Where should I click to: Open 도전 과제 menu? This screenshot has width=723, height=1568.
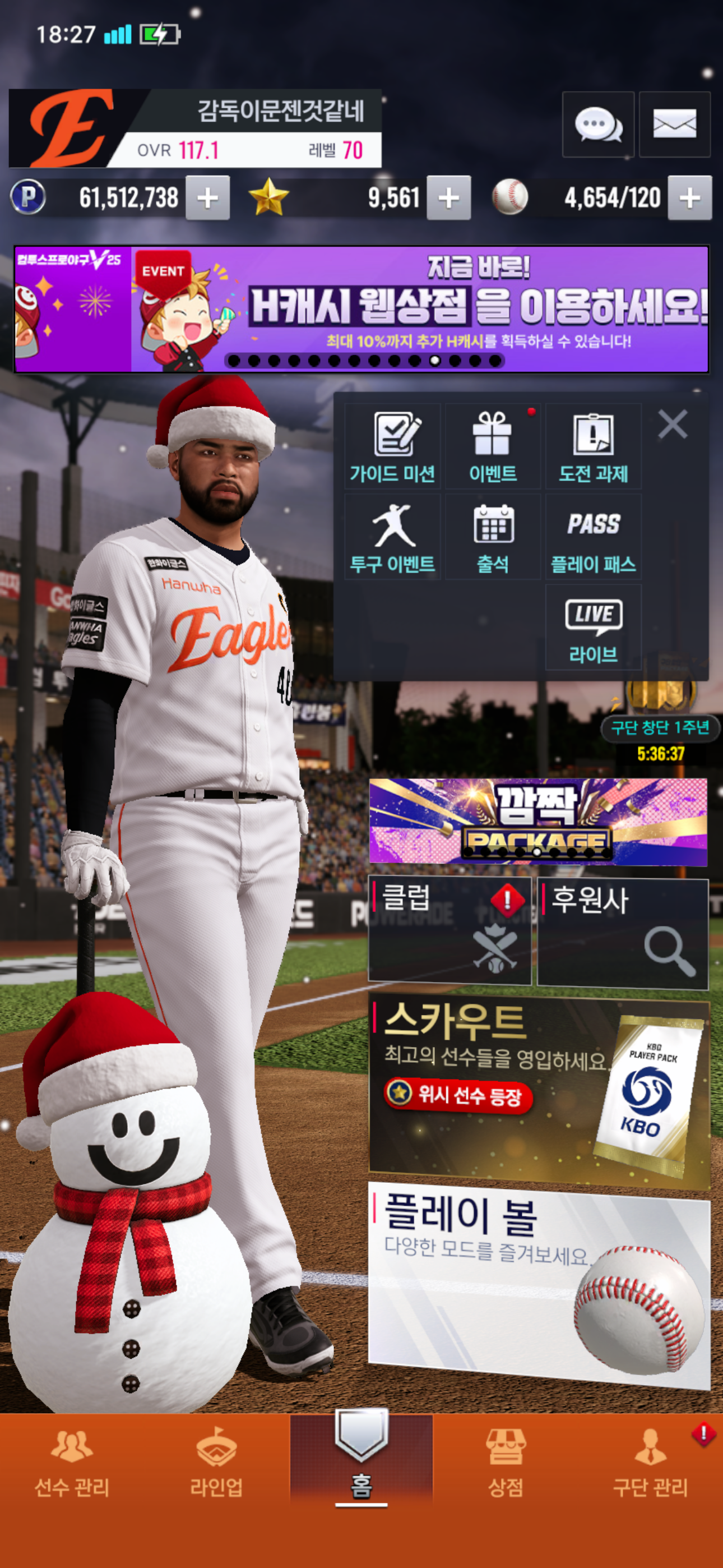point(594,446)
